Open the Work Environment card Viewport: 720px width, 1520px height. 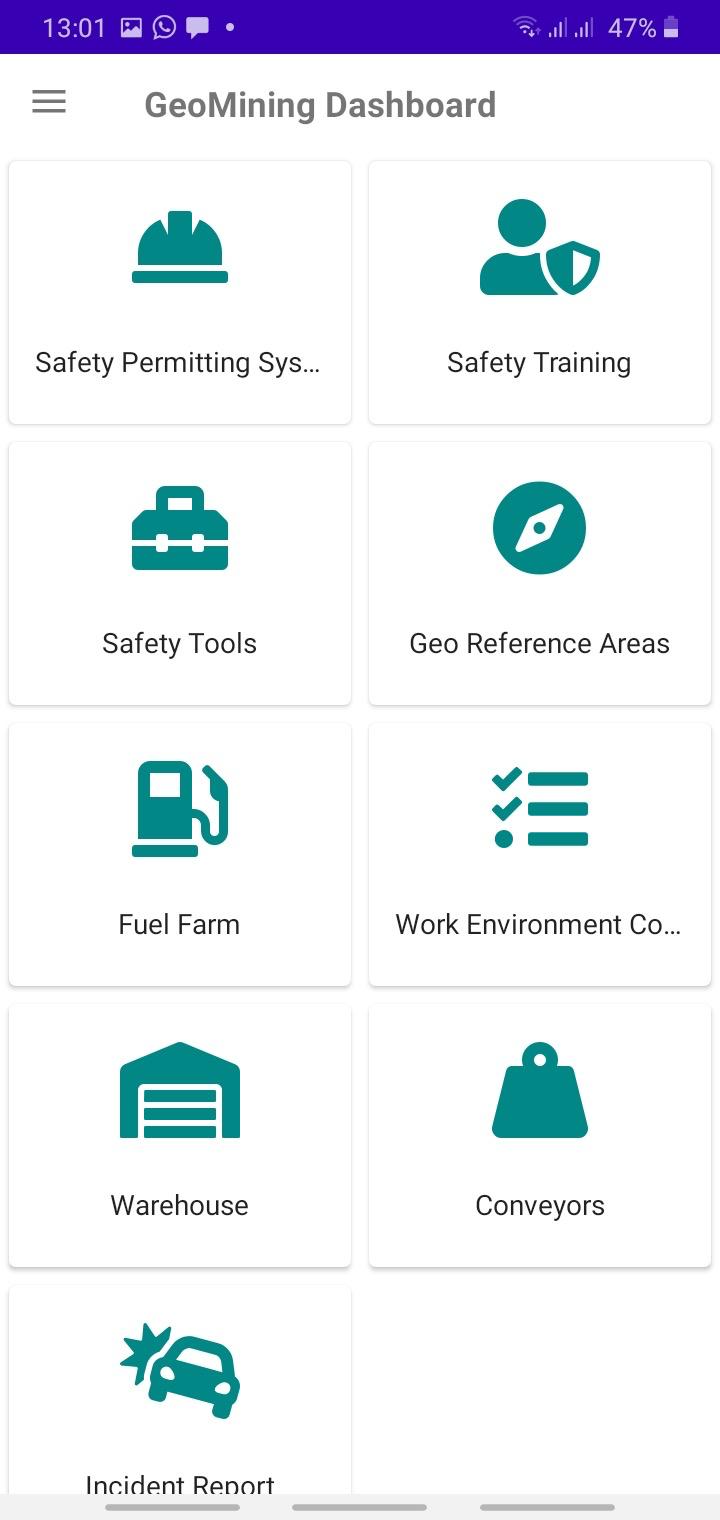[x=540, y=854]
